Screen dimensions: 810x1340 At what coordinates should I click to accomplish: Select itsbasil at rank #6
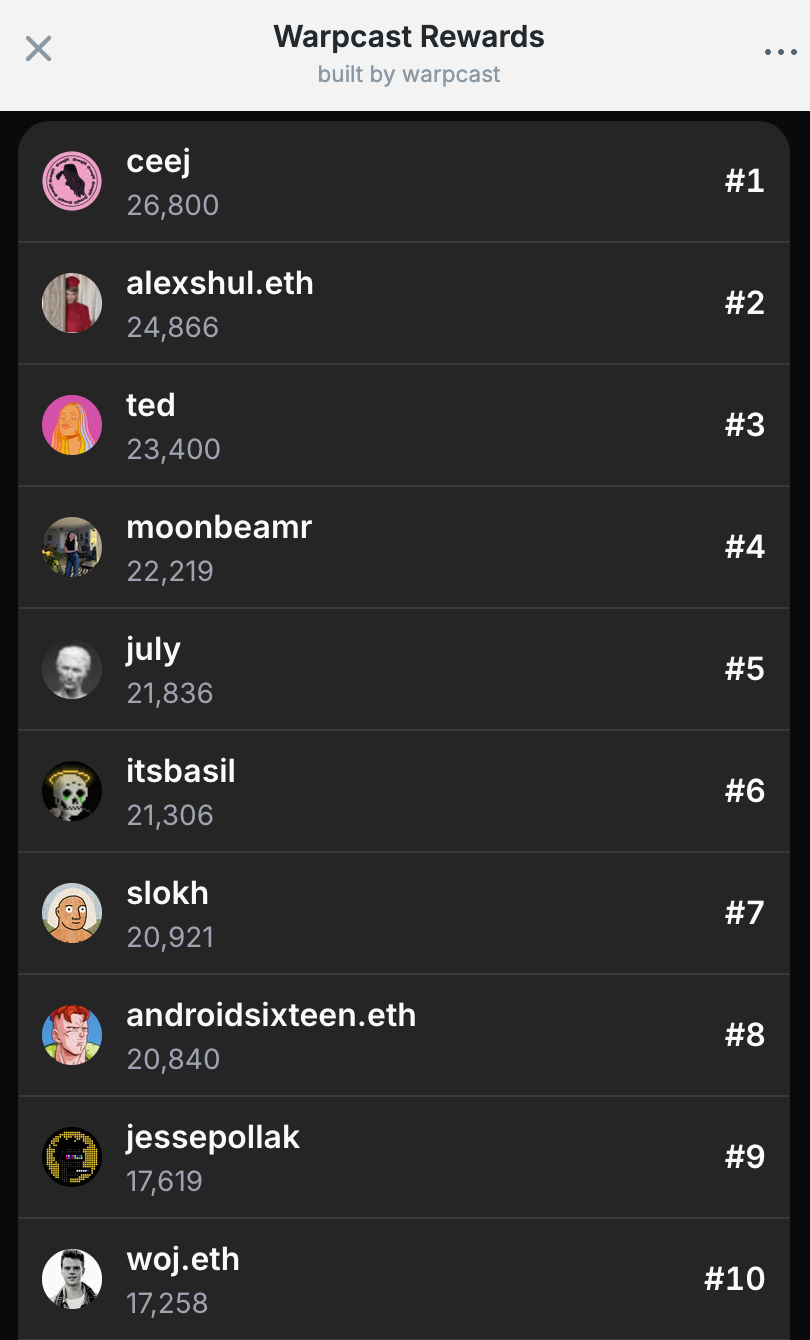(404, 791)
